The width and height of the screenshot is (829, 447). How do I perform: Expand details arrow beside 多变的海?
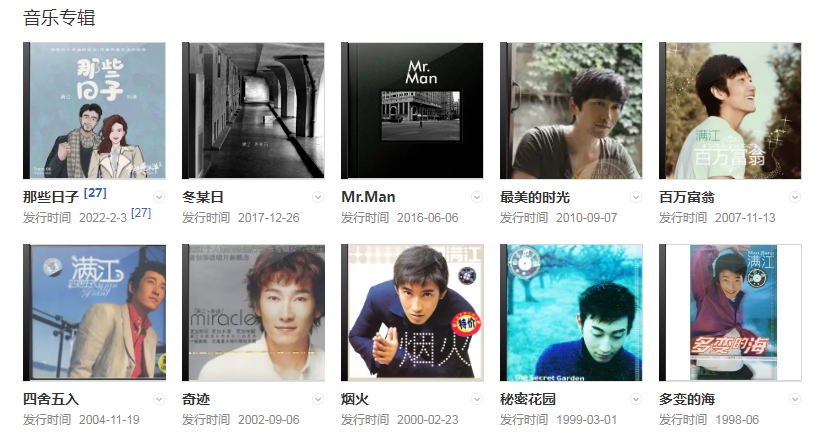click(x=795, y=399)
